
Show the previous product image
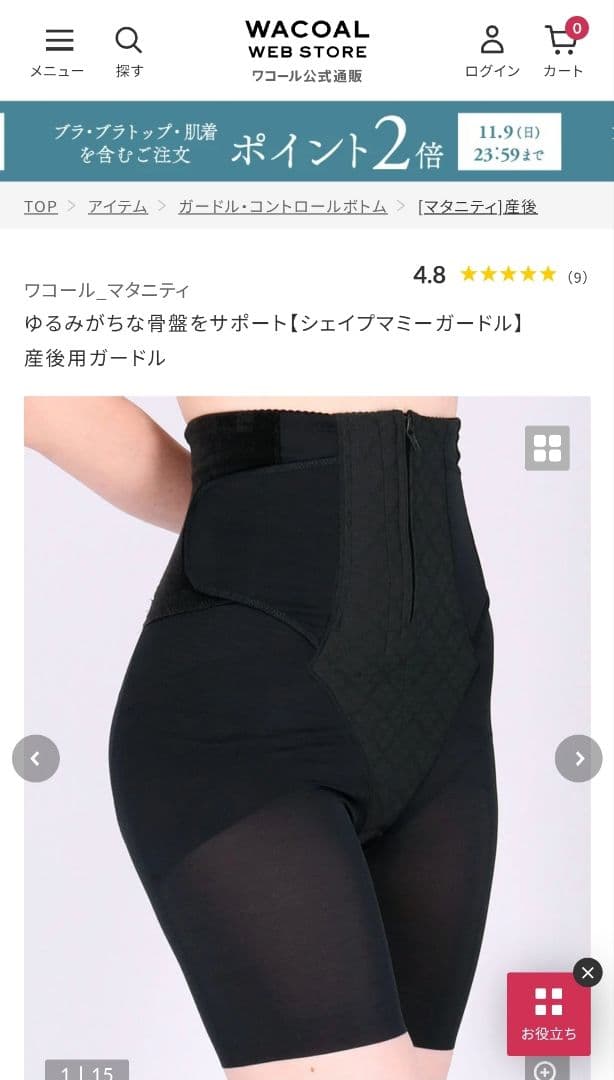[36, 759]
